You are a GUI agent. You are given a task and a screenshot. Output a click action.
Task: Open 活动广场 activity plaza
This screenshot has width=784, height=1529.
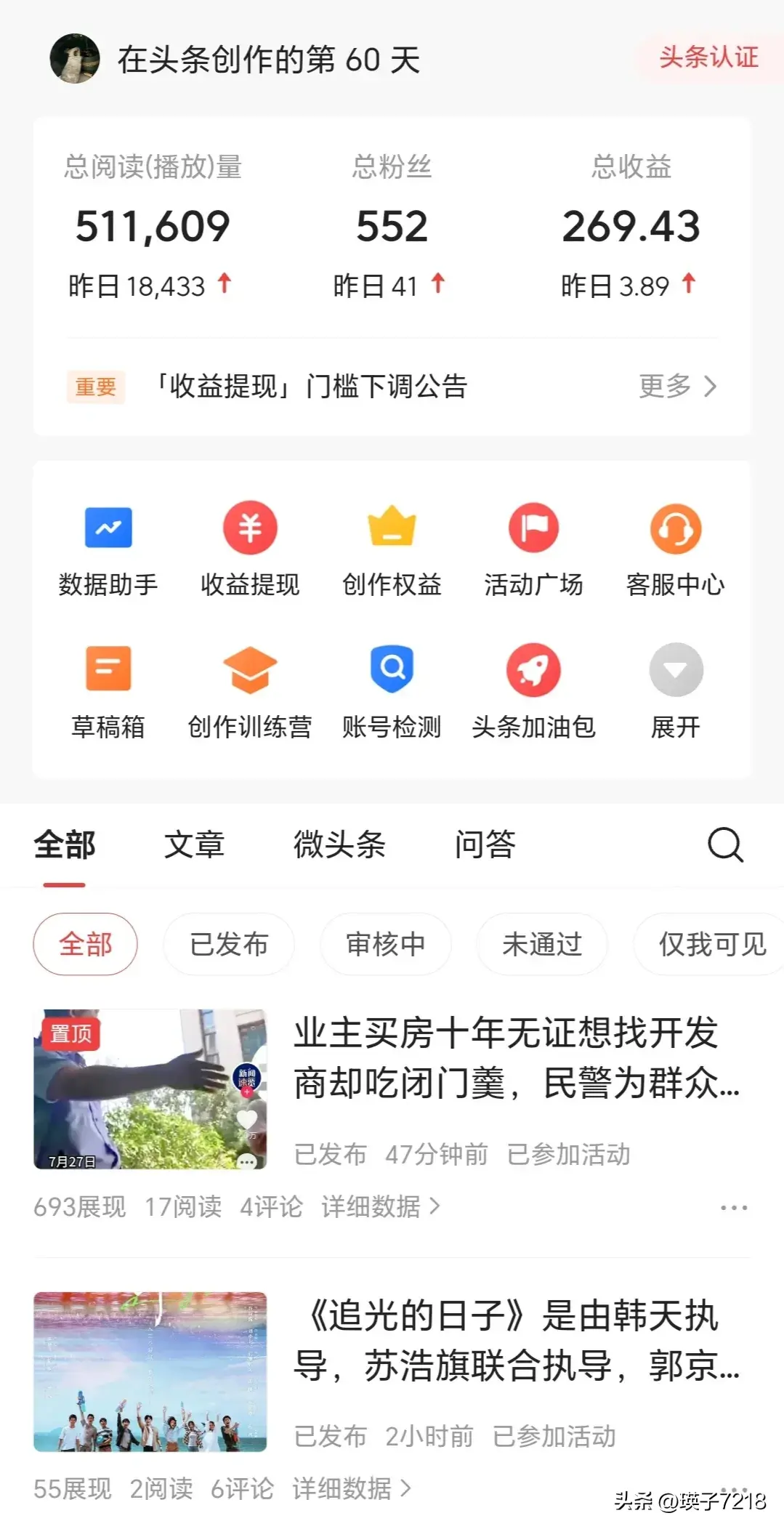click(533, 549)
